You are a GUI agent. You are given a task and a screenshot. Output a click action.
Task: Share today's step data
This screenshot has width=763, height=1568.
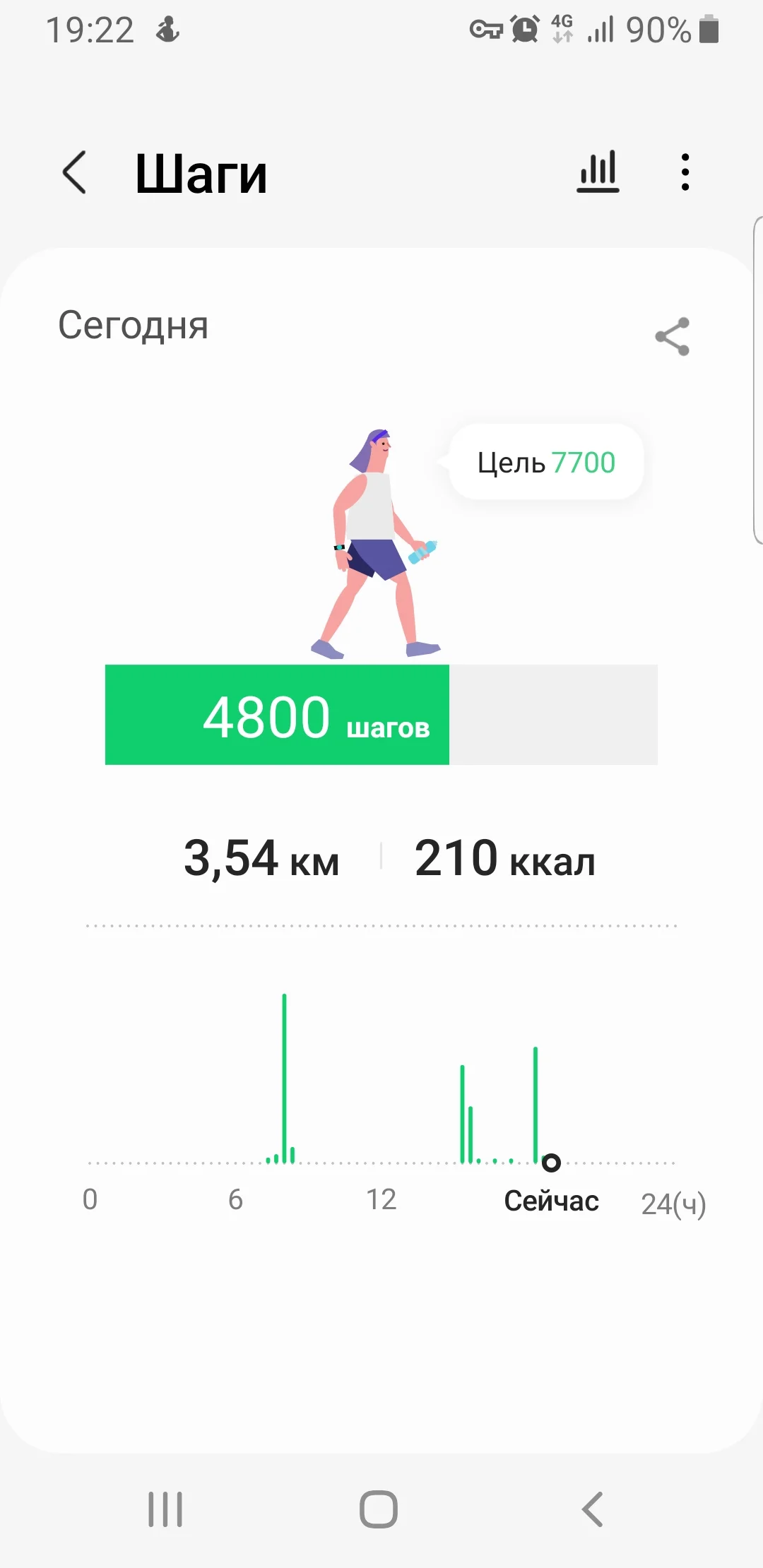point(671,337)
